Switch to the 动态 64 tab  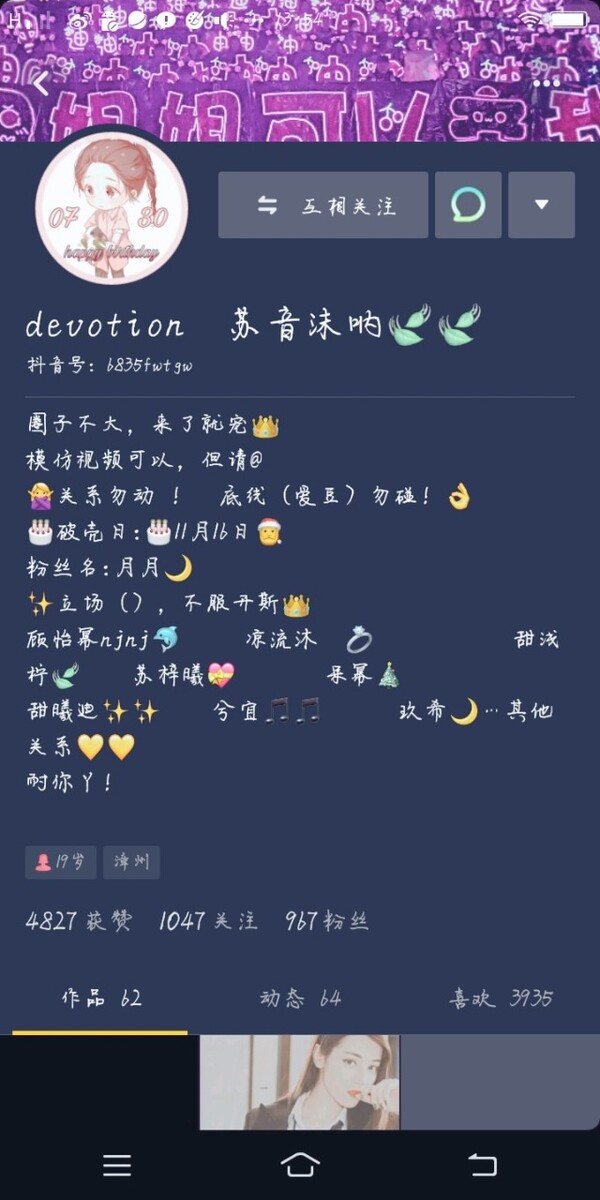(300, 998)
